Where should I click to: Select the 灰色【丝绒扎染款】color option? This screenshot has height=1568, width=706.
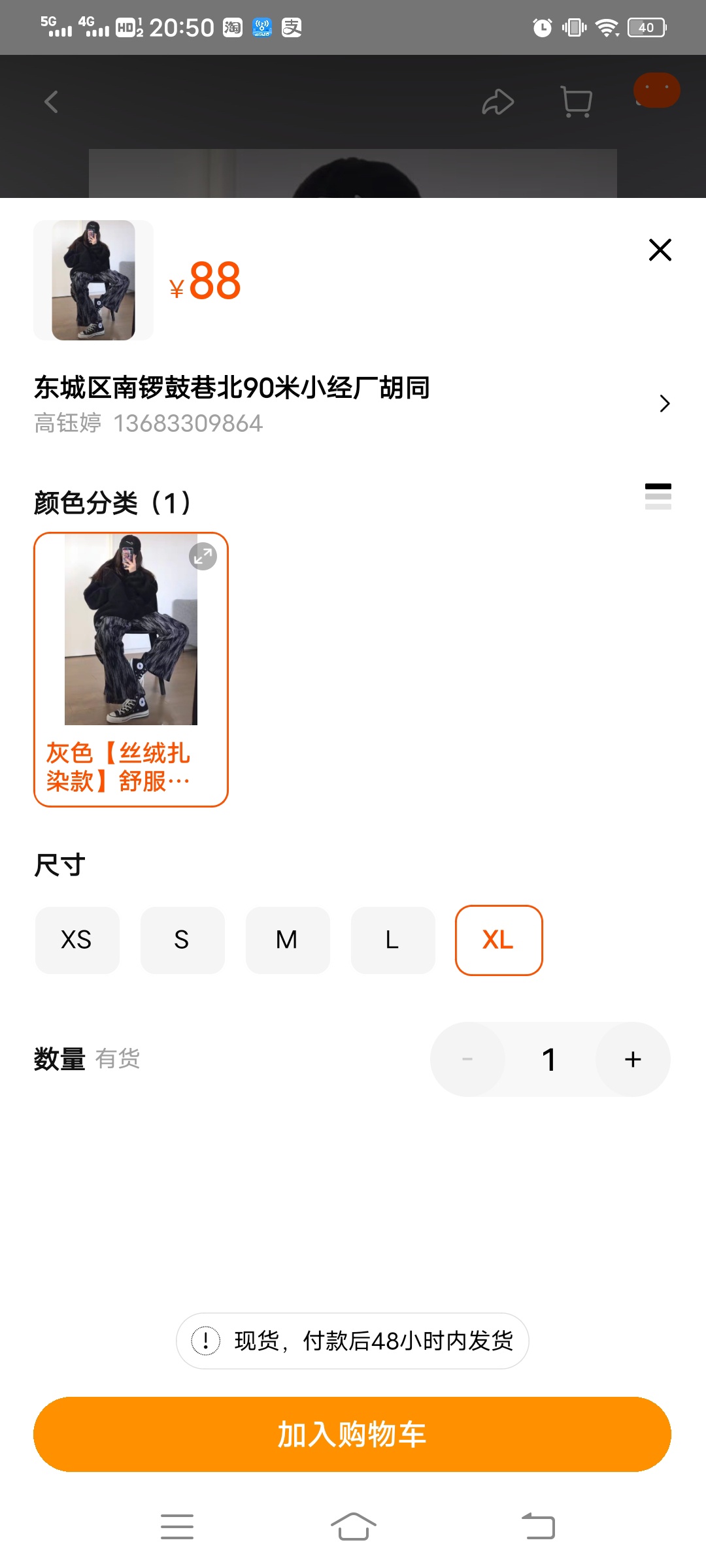pyautogui.click(x=131, y=670)
